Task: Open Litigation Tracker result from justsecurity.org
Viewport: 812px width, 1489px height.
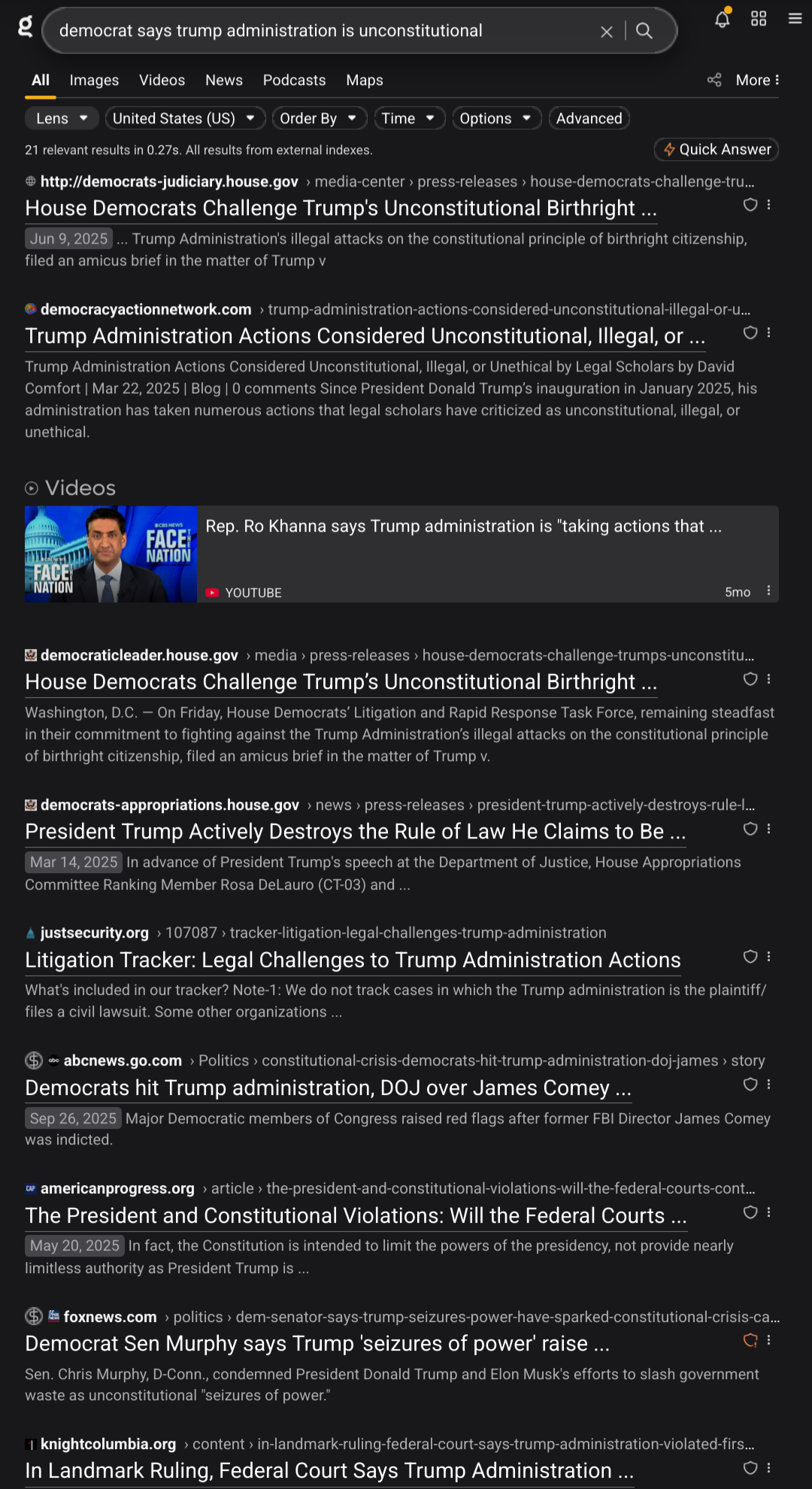Action: pos(353,960)
